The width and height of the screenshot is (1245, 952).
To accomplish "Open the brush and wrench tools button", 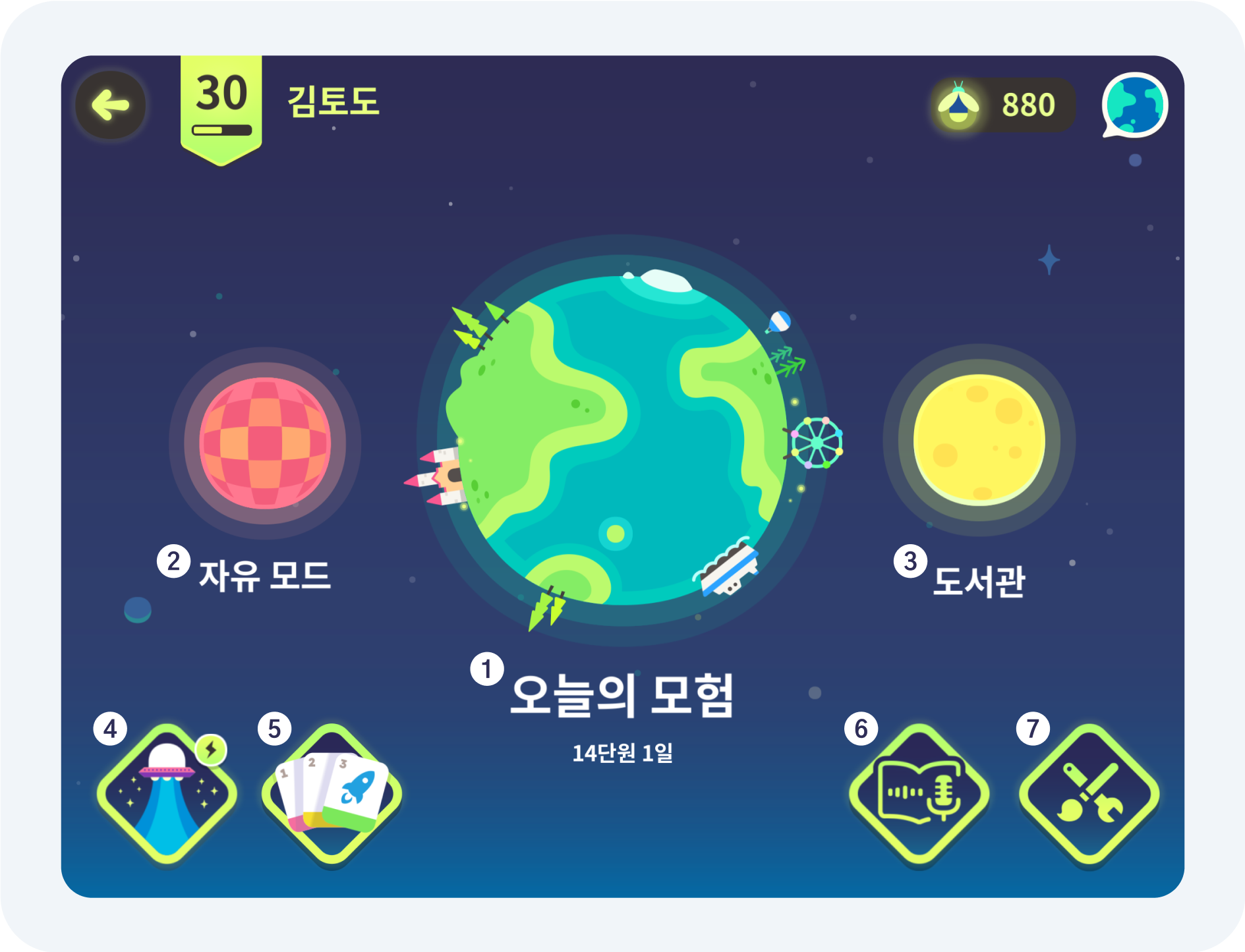I will [x=1089, y=794].
